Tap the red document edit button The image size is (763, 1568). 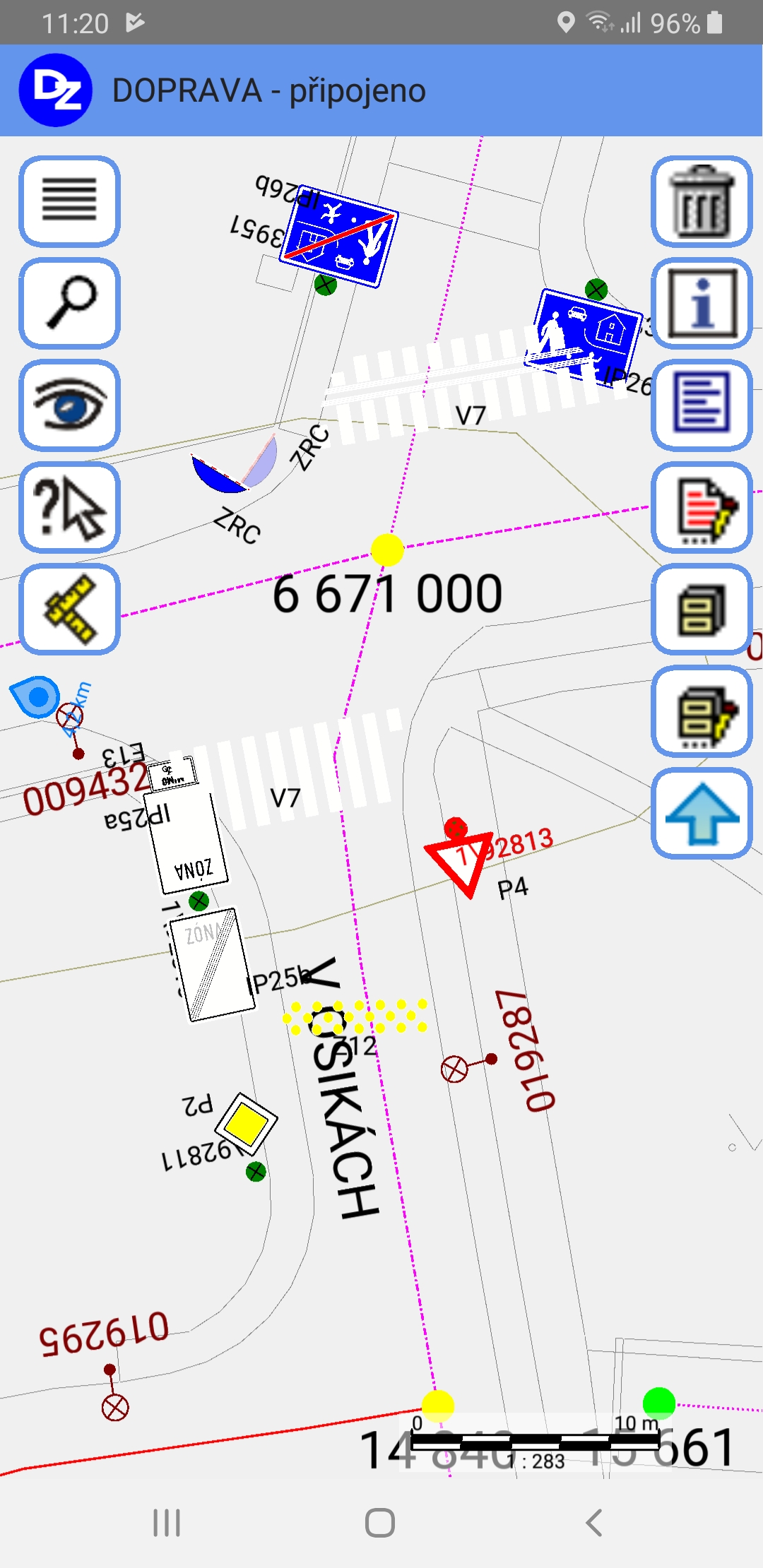tap(702, 506)
